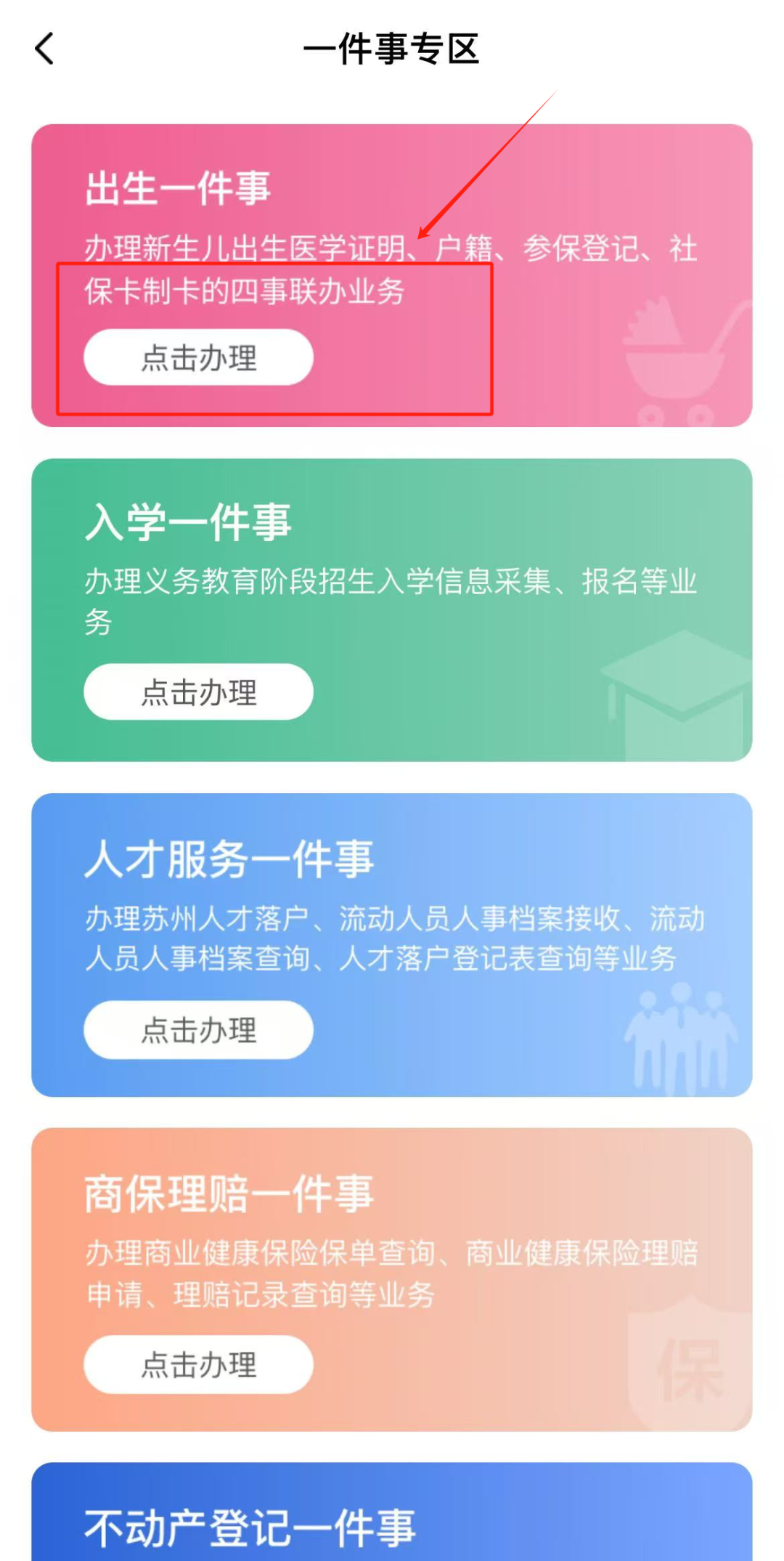This screenshot has height=1561, width=784.
Task: Tap 点击办理 on the 出生一件事 card
Action: coord(199,357)
